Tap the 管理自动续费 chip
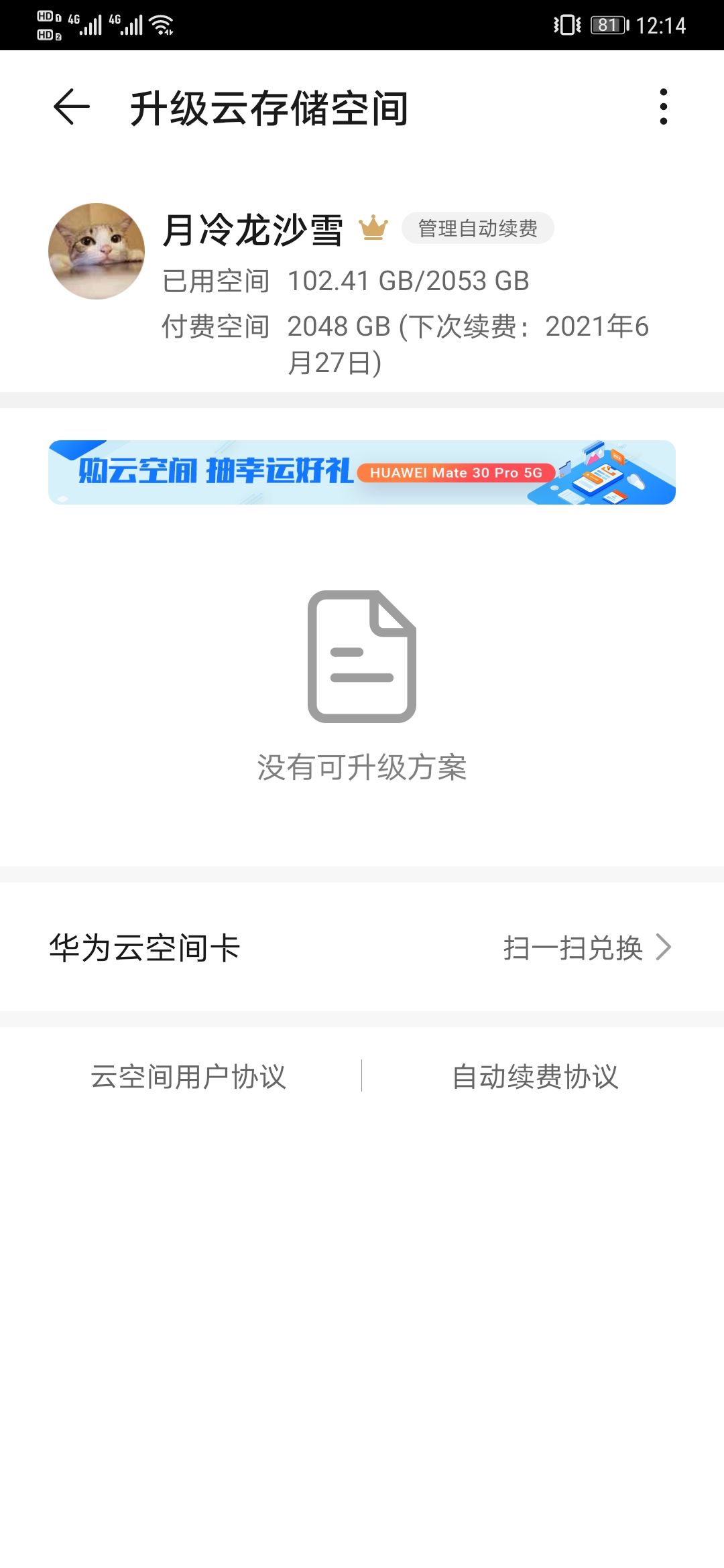Screen dimensions: 724x1568 click(477, 228)
